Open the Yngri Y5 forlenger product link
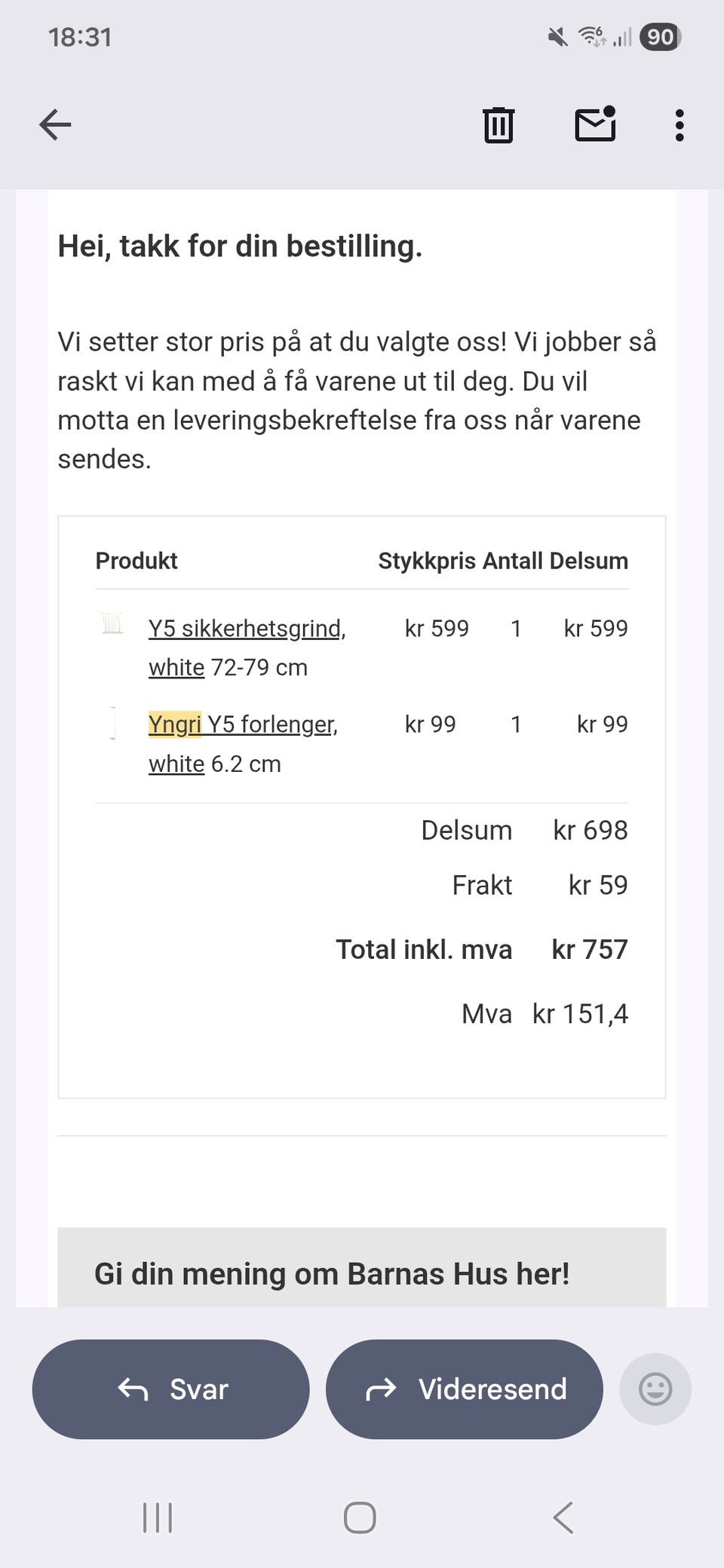The width and height of the screenshot is (724, 1568). point(242,725)
